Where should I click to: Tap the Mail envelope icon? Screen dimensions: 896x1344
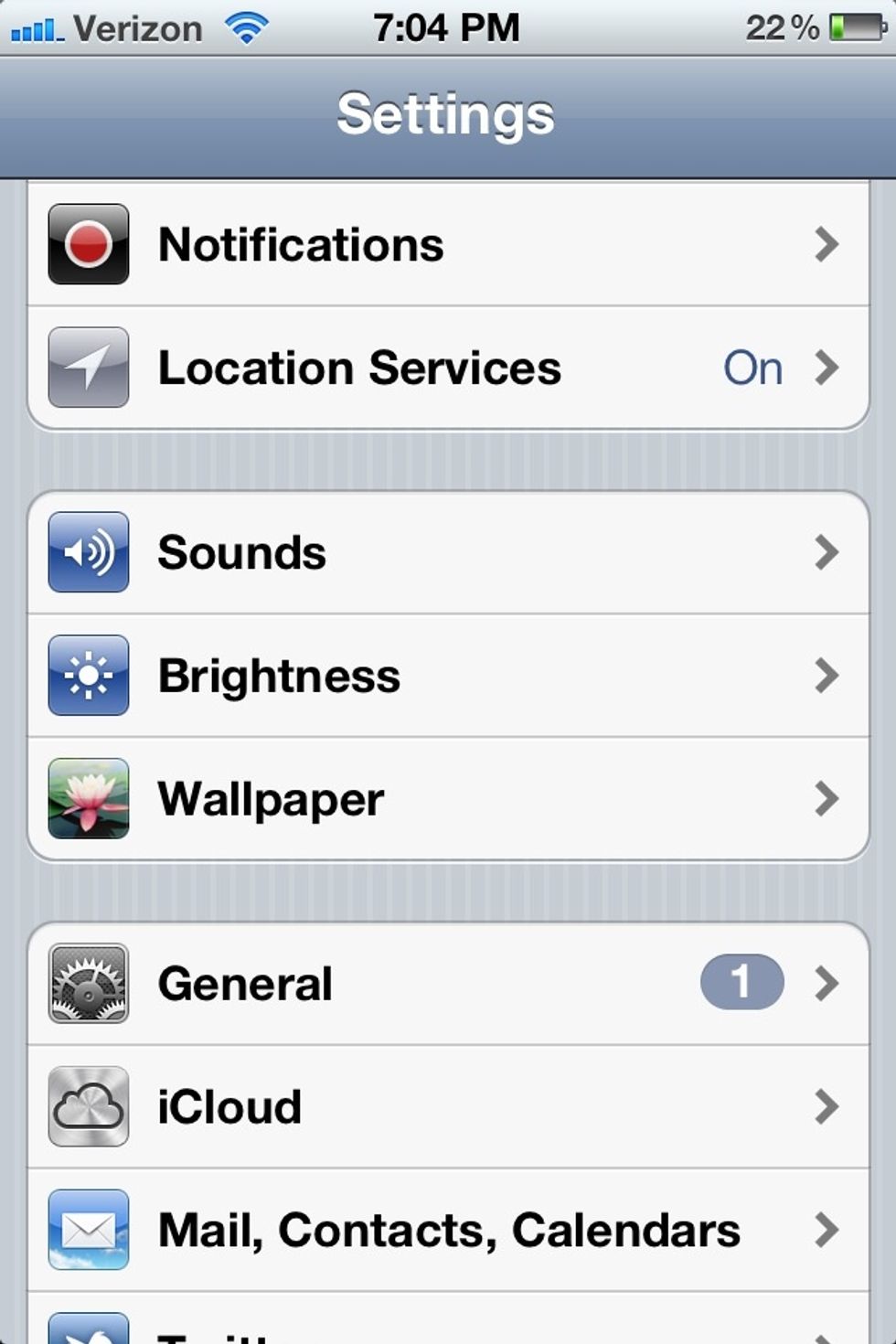(88, 1230)
